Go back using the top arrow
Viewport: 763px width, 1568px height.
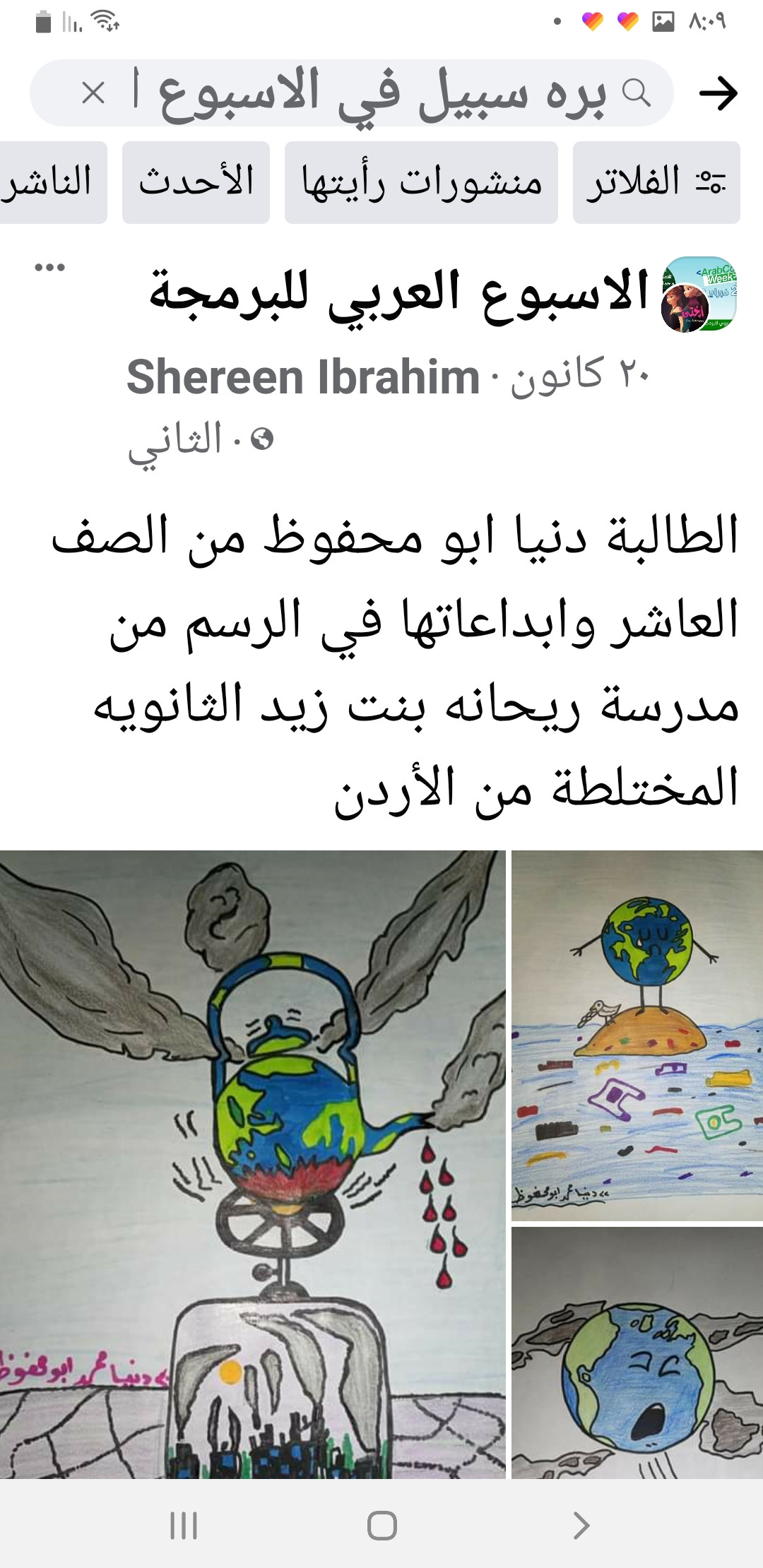(x=718, y=93)
